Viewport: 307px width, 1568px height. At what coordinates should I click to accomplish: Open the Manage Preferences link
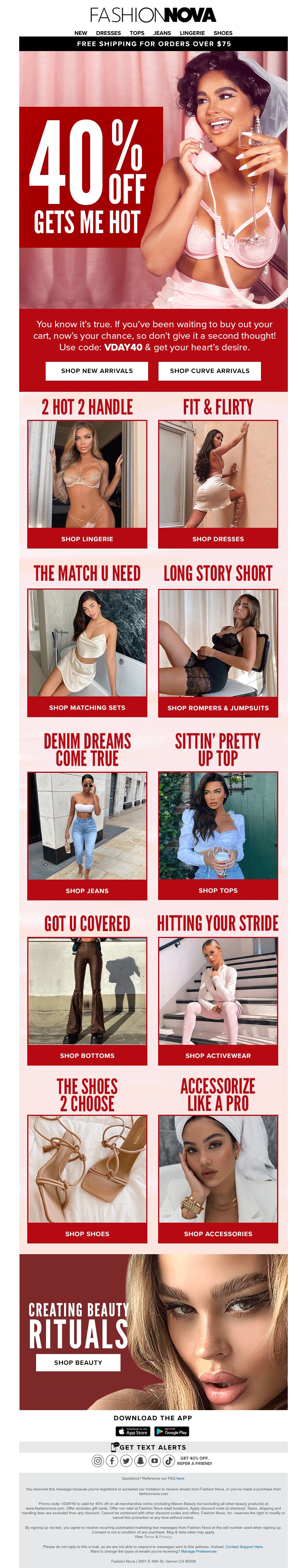[198, 1551]
